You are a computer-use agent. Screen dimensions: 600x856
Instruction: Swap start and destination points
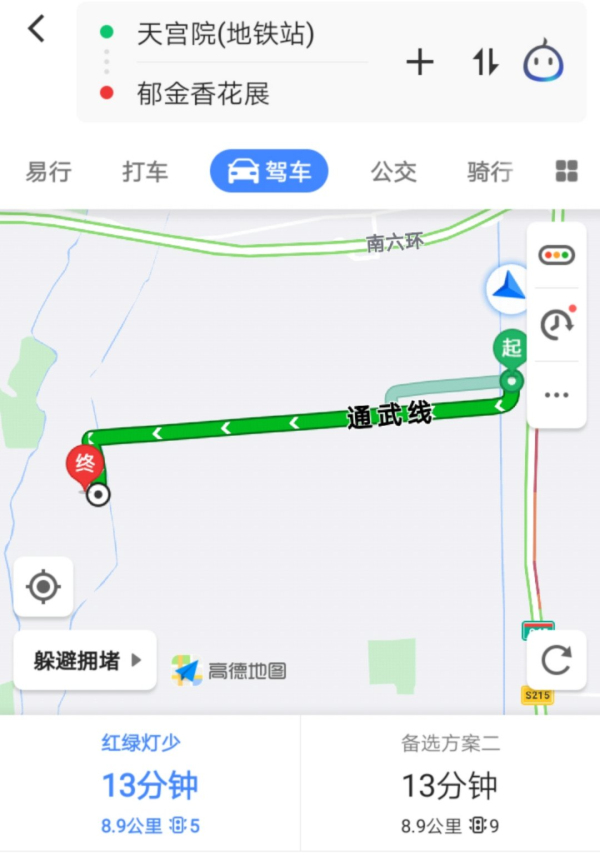point(485,63)
